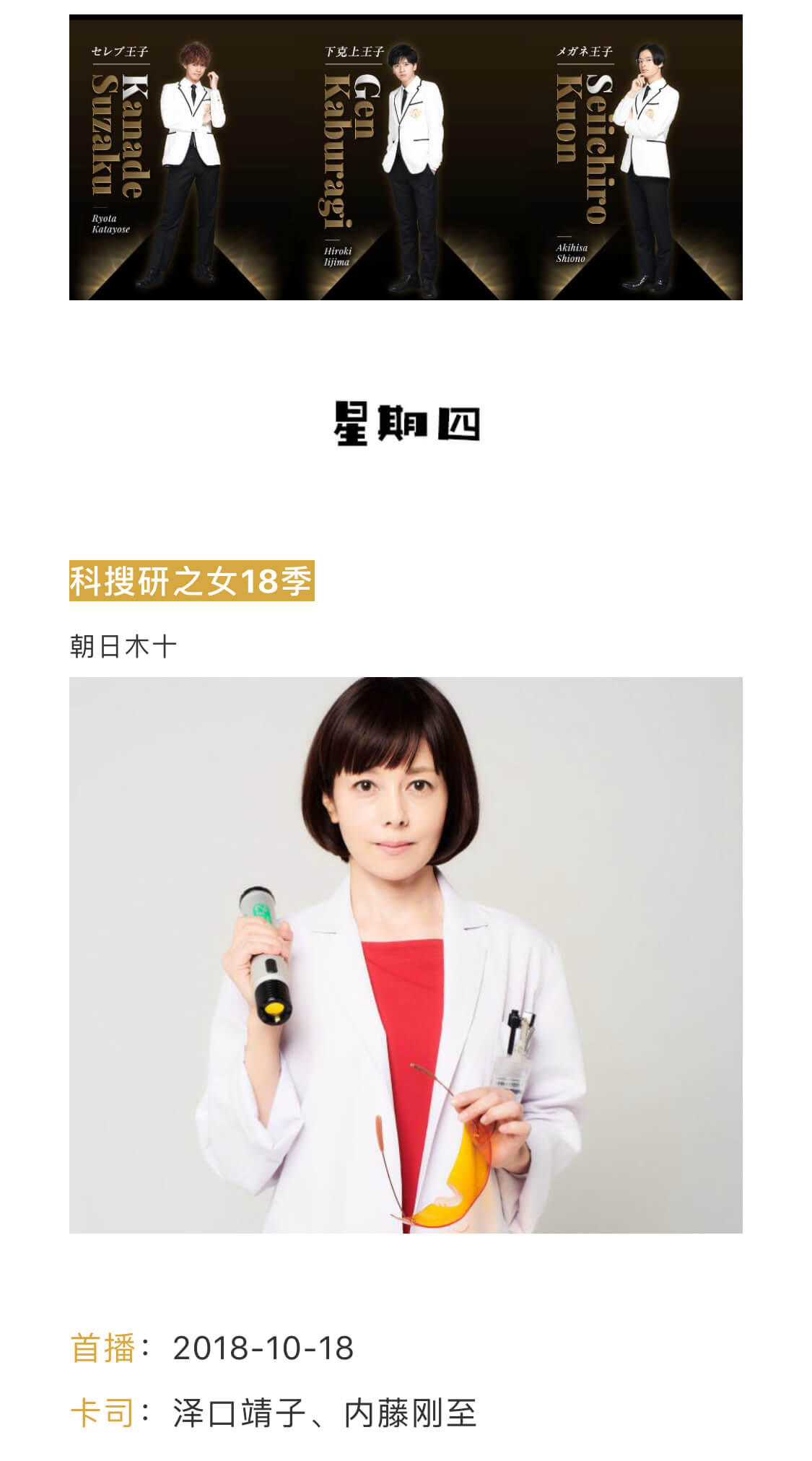Image resolution: width=812 pixels, height=1461 pixels.
Task: View the 科搜研之女18季 drama photo
Action: coord(406,954)
